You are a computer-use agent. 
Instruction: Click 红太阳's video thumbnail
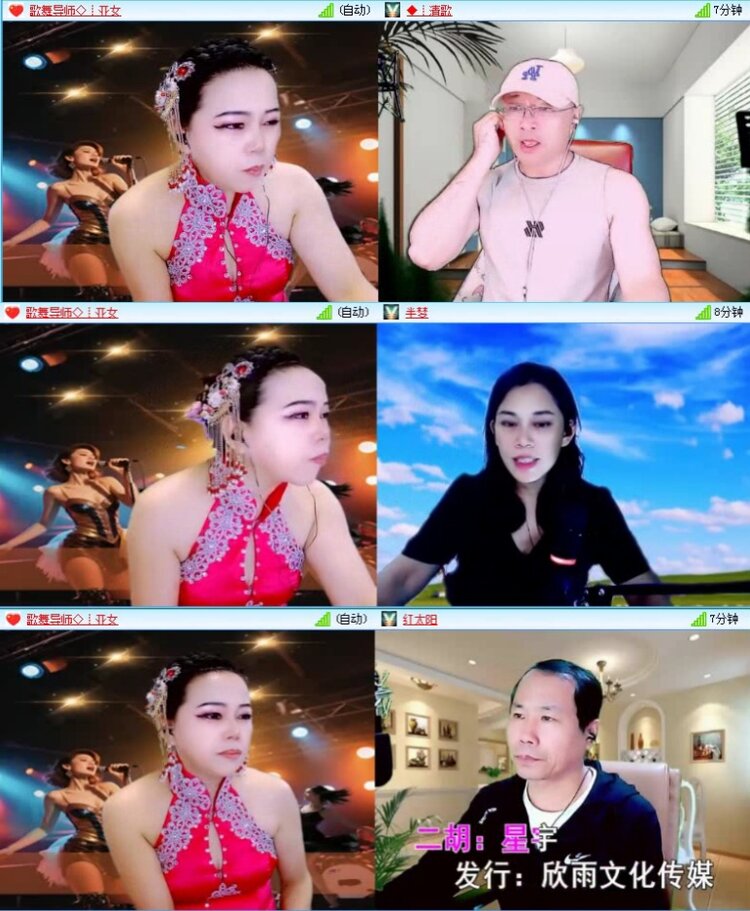pyautogui.click(x=560, y=770)
